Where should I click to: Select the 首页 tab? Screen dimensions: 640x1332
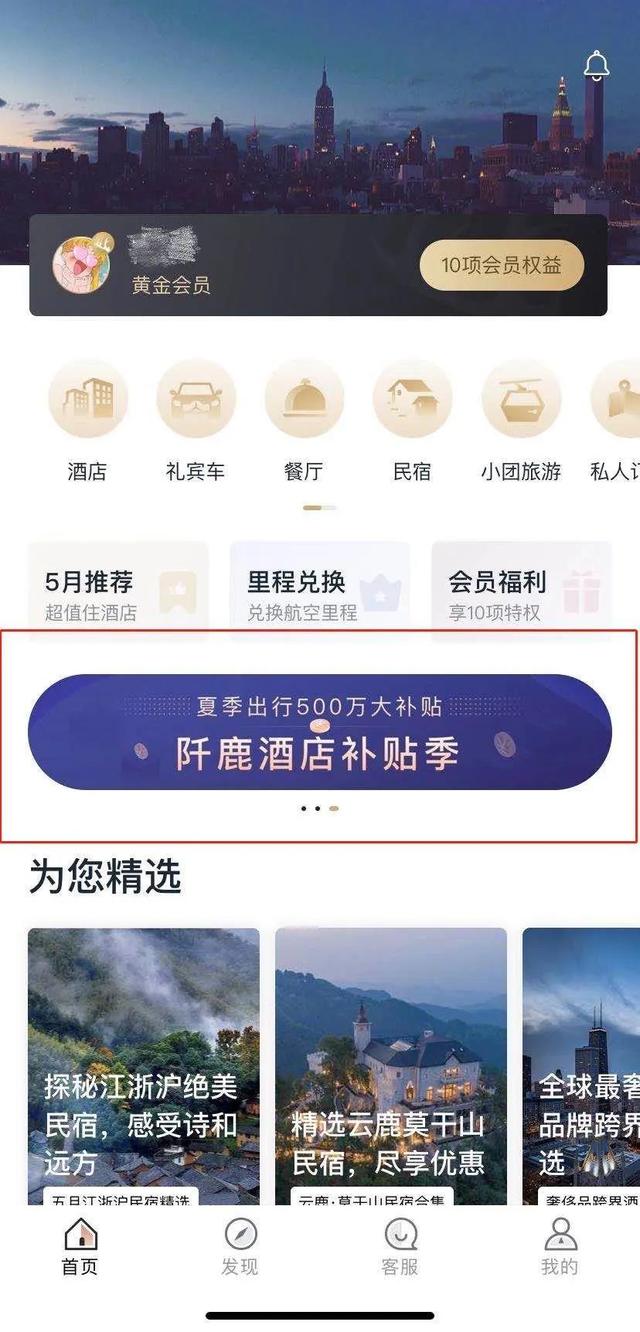[80, 1246]
